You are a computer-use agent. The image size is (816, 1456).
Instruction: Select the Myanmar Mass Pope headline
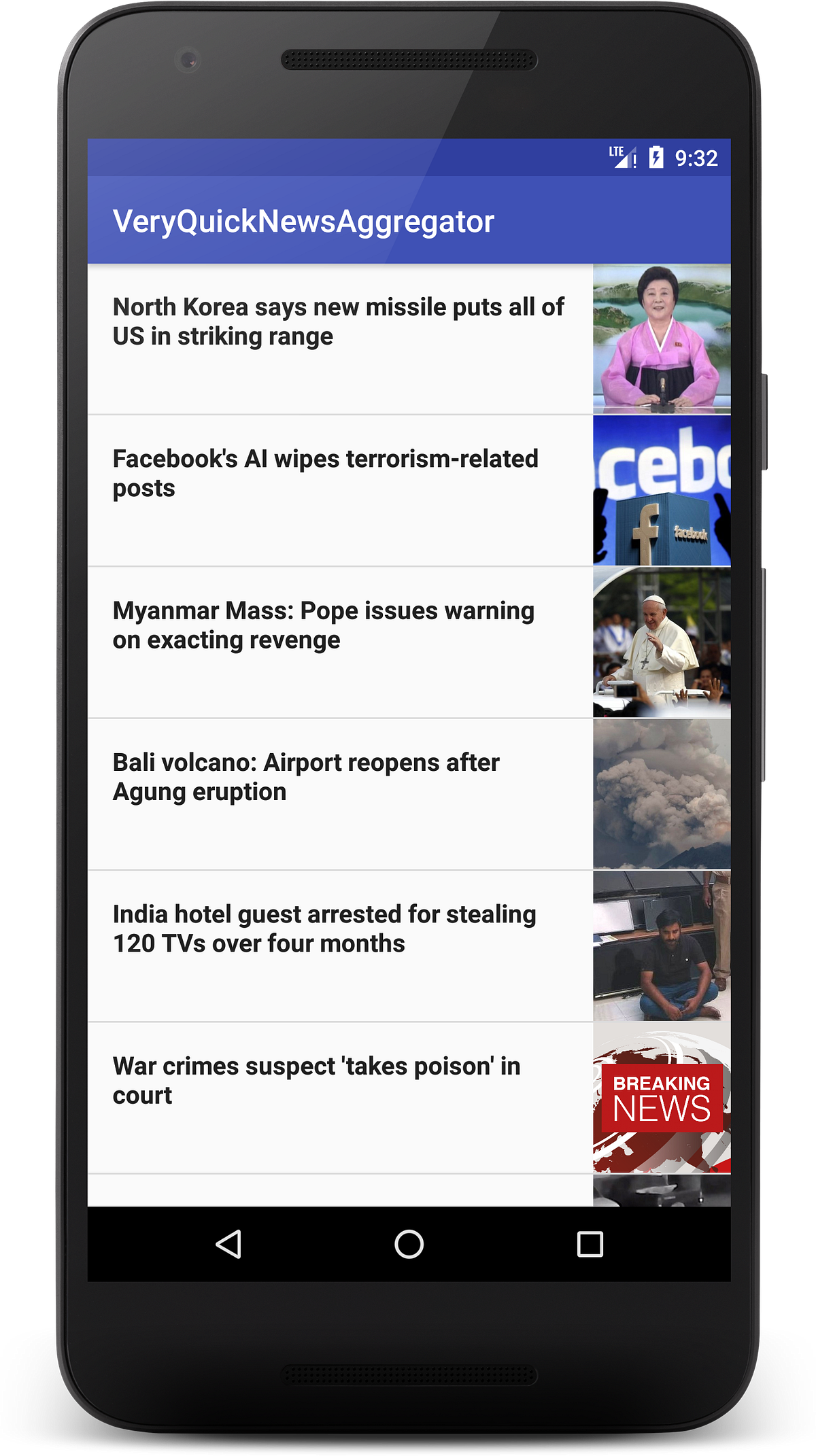tap(324, 625)
